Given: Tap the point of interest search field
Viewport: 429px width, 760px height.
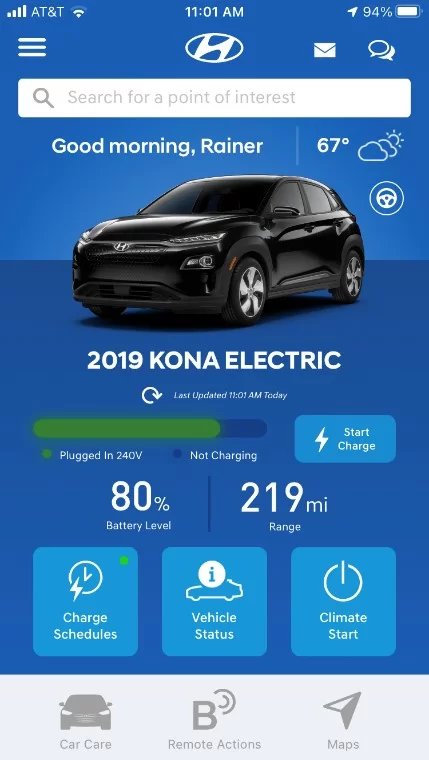Looking at the screenshot, I should [x=214, y=98].
